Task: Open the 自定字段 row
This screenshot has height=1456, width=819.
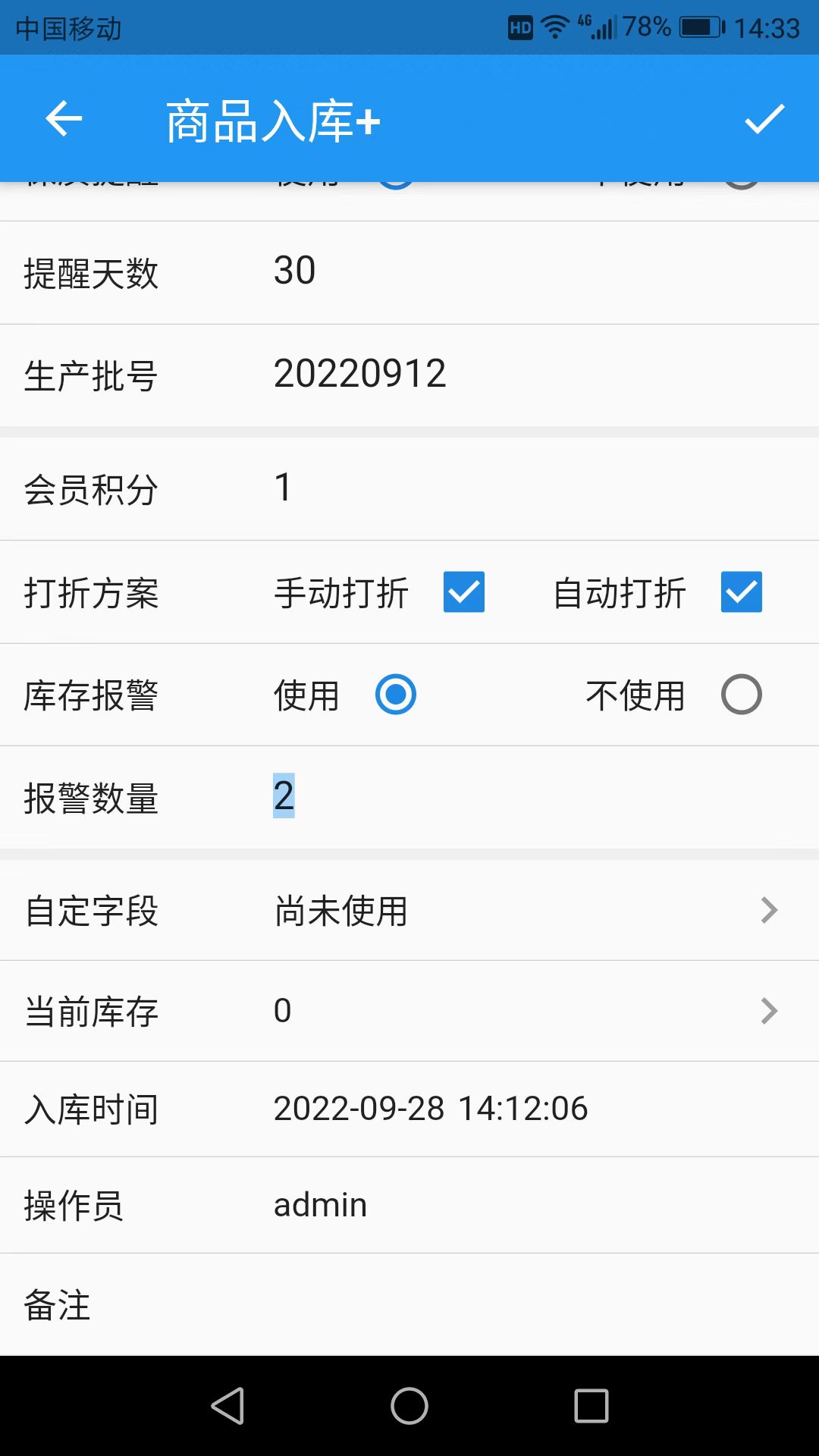Action: [409, 910]
